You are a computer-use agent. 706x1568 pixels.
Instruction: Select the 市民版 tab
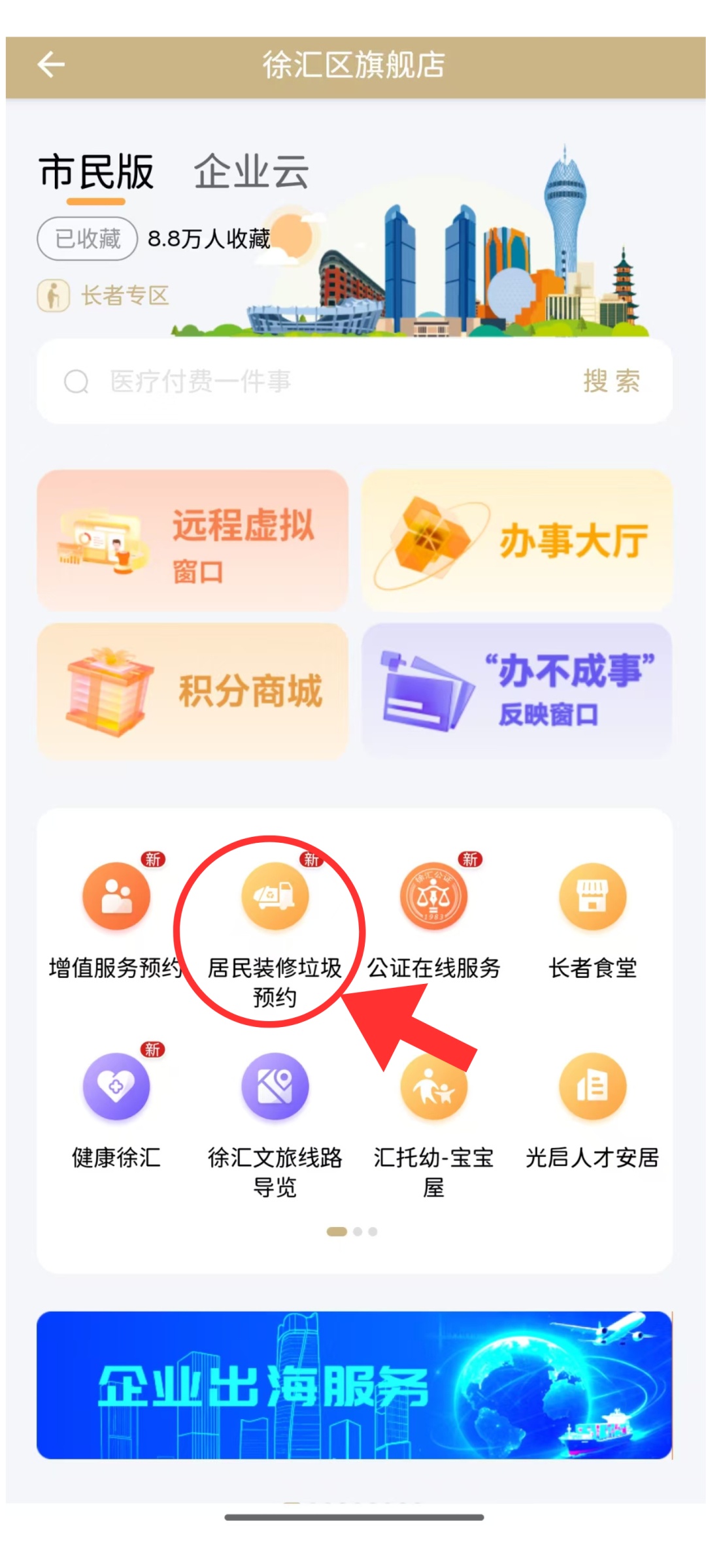(96, 172)
